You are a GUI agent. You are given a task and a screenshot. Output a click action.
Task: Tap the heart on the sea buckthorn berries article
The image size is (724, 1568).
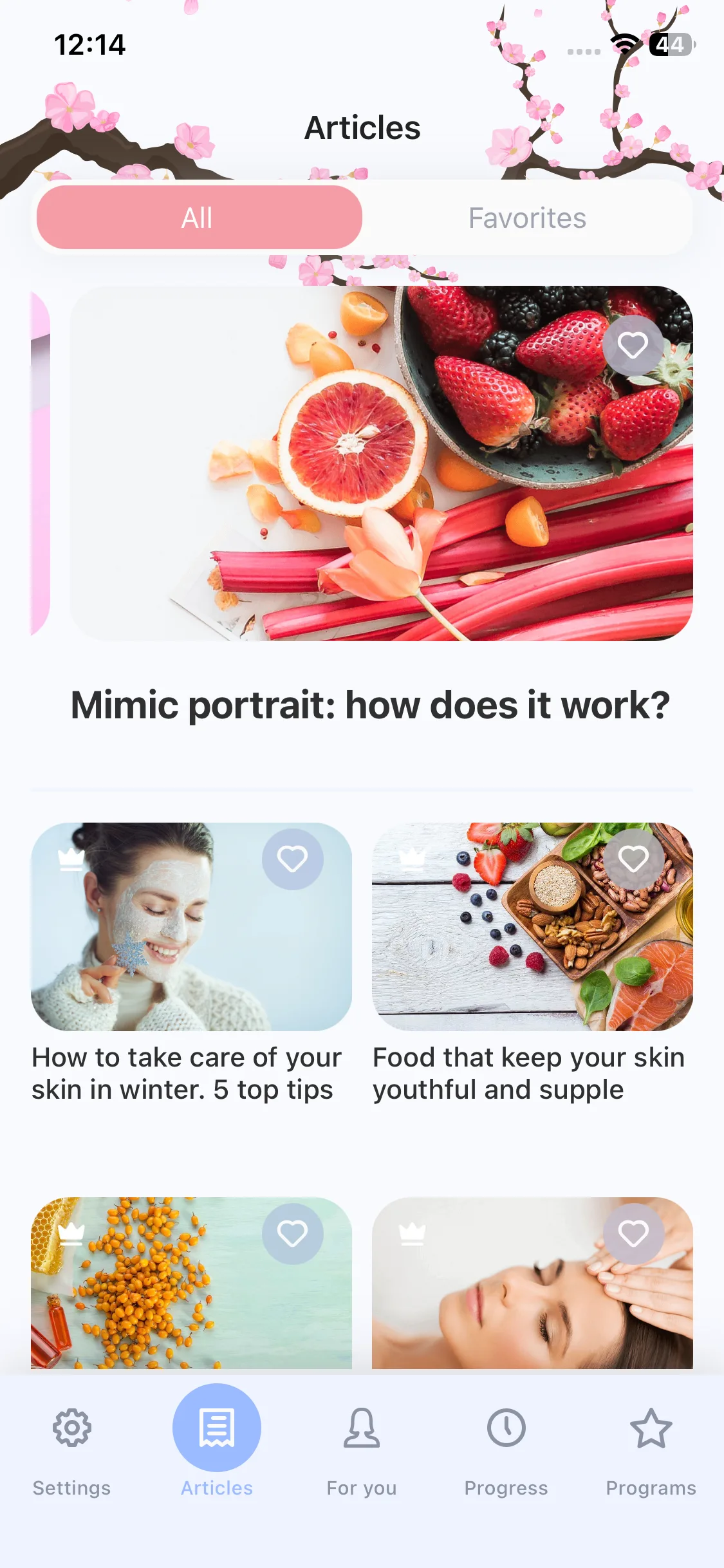coord(292,1234)
